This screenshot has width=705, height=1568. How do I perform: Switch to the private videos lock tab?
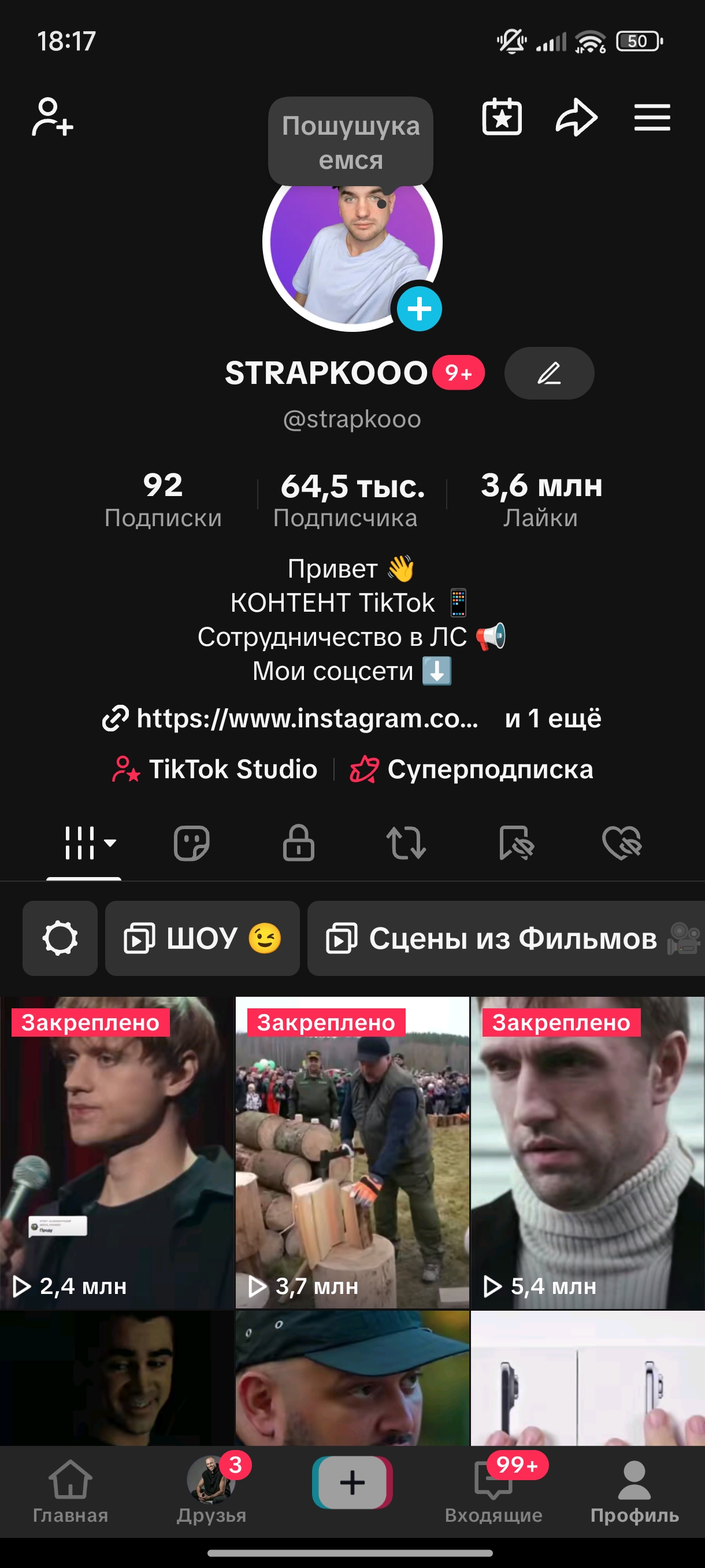299,843
